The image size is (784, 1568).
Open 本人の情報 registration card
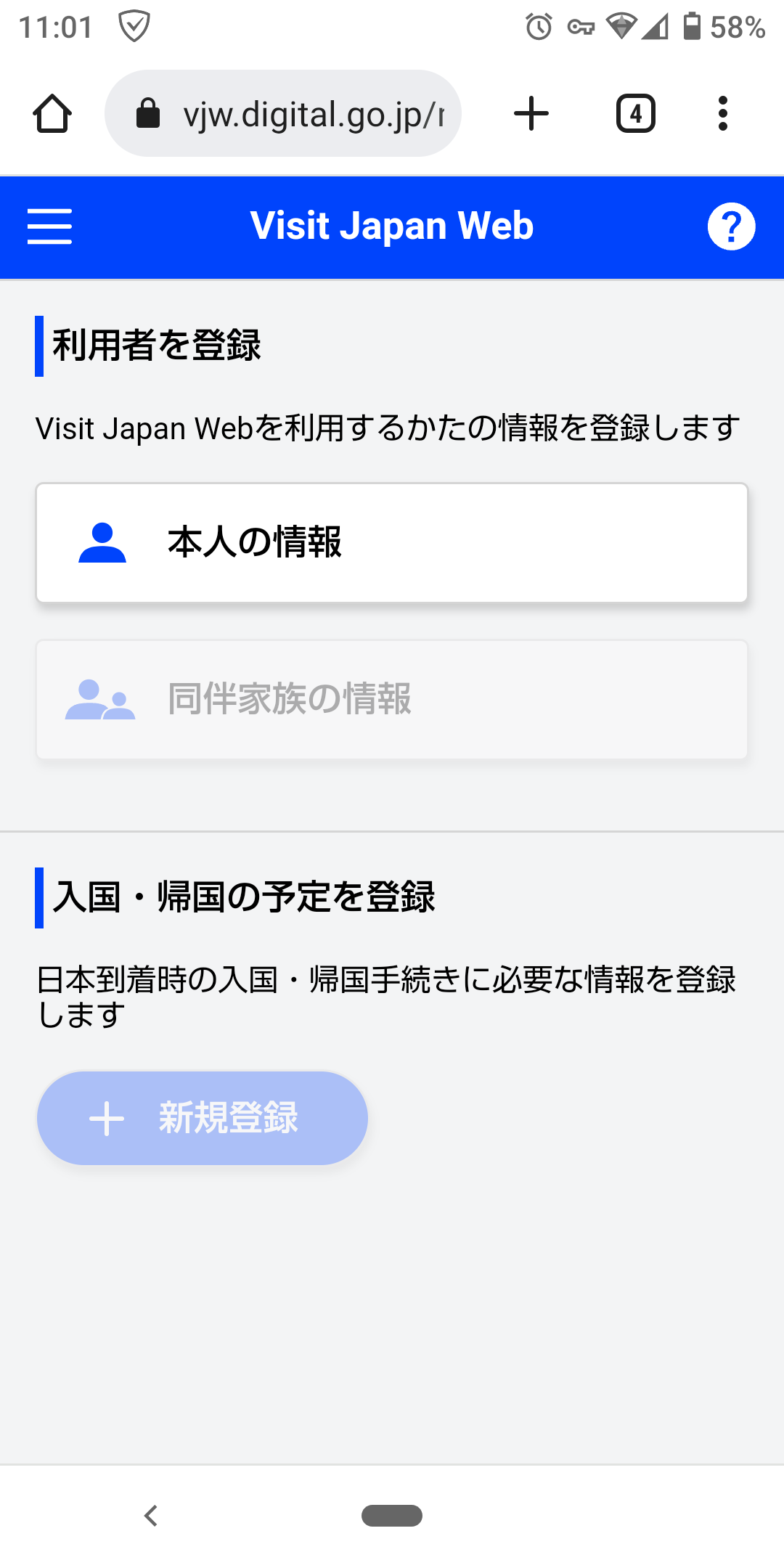point(392,543)
